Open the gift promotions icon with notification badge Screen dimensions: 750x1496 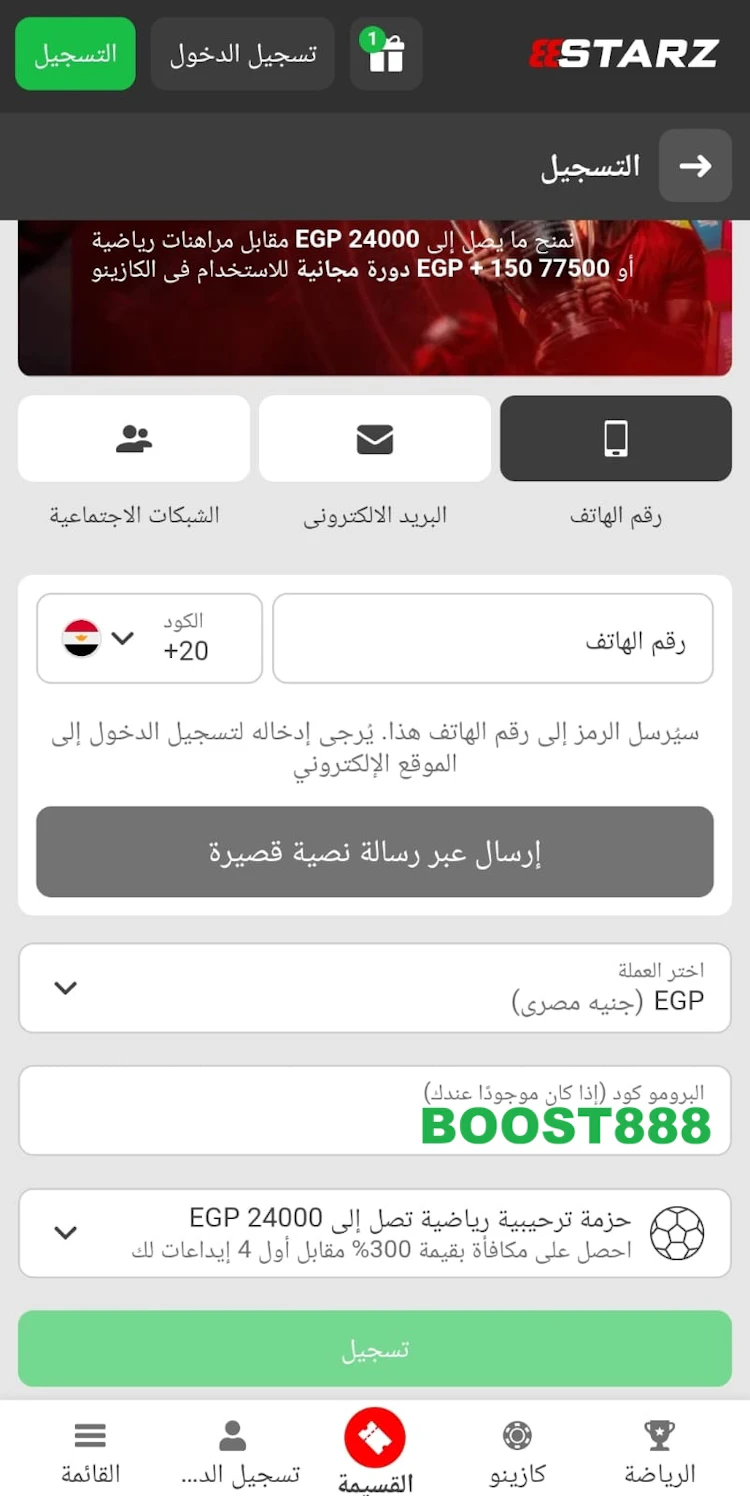tap(386, 54)
